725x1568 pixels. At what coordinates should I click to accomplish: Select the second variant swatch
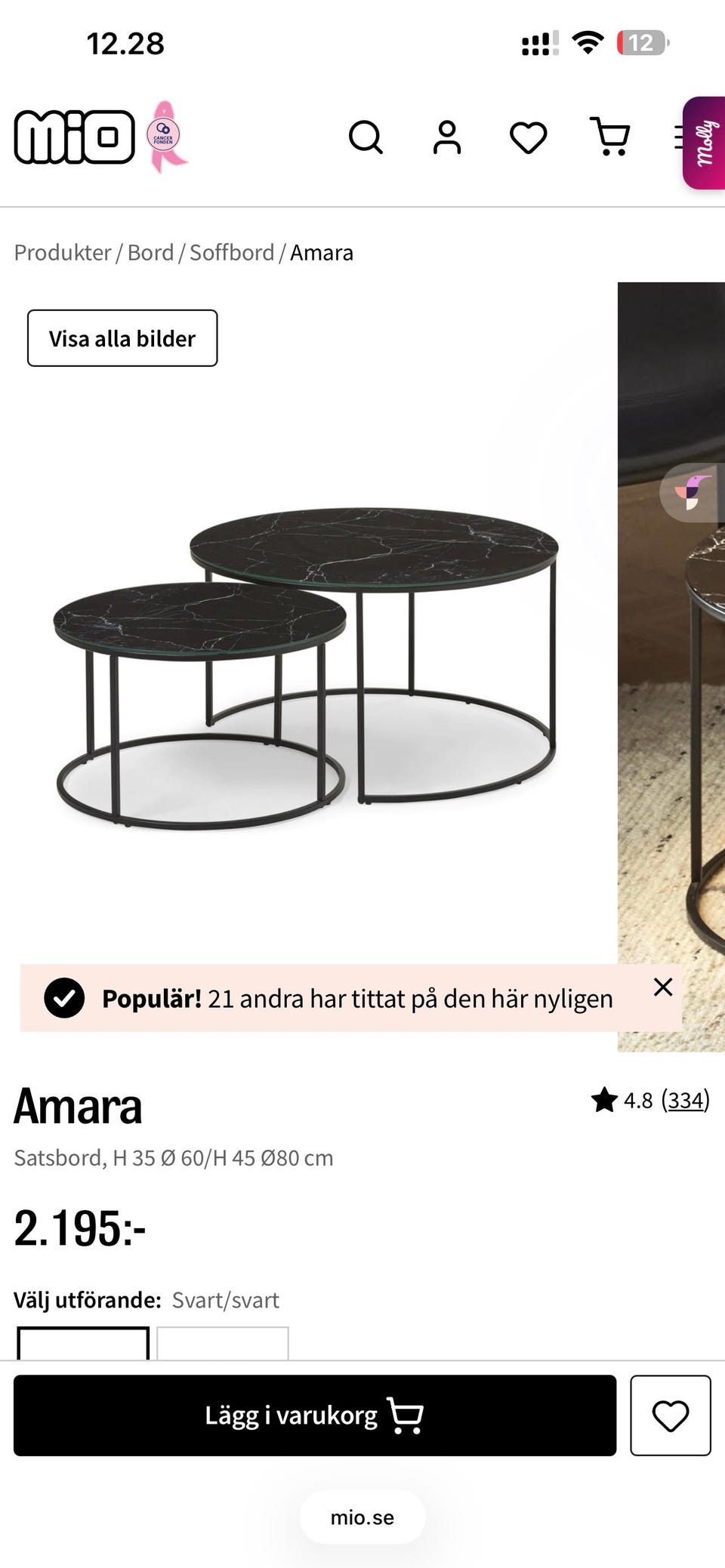pyautogui.click(x=223, y=1343)
